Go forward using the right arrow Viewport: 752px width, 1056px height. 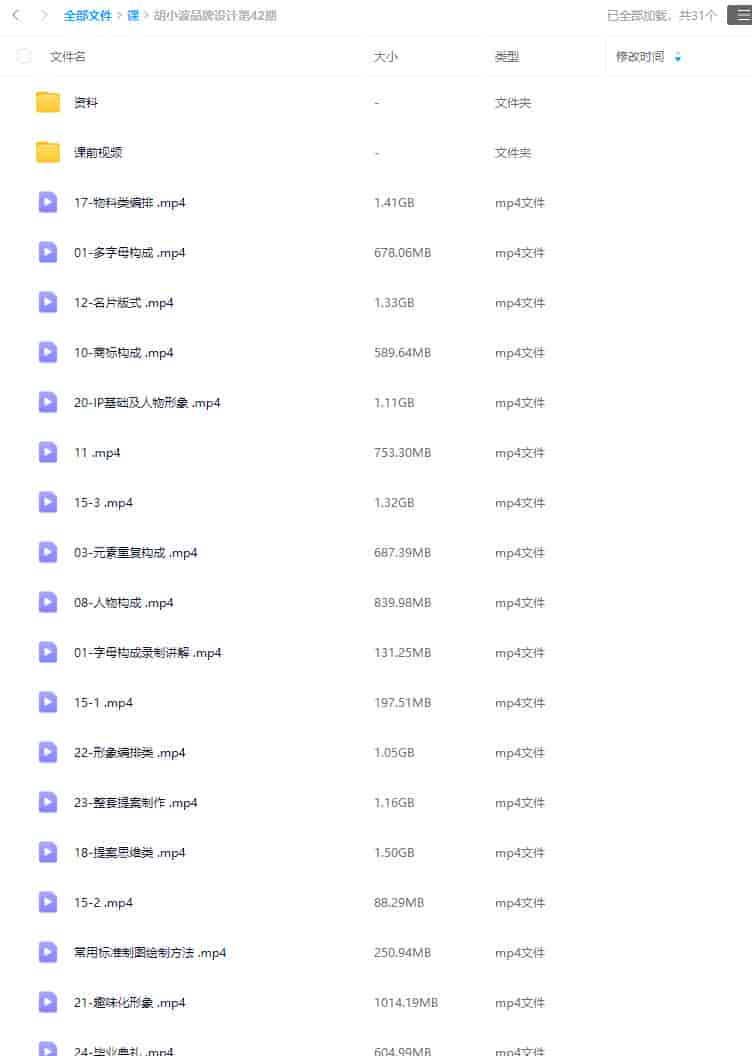(x=44, y=15)
